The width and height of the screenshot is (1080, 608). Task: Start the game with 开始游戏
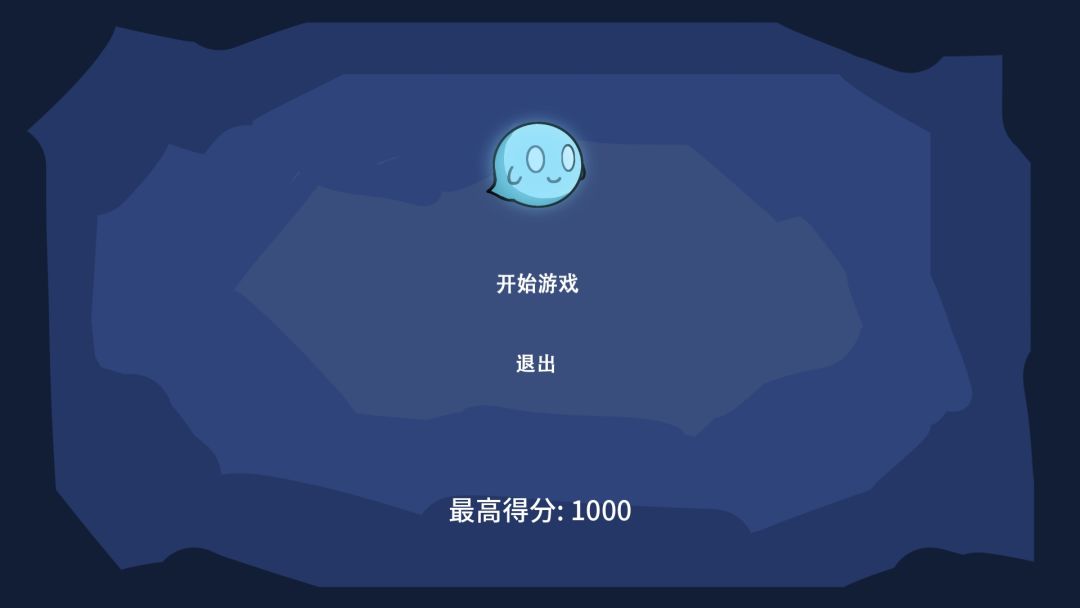(537, 284)
